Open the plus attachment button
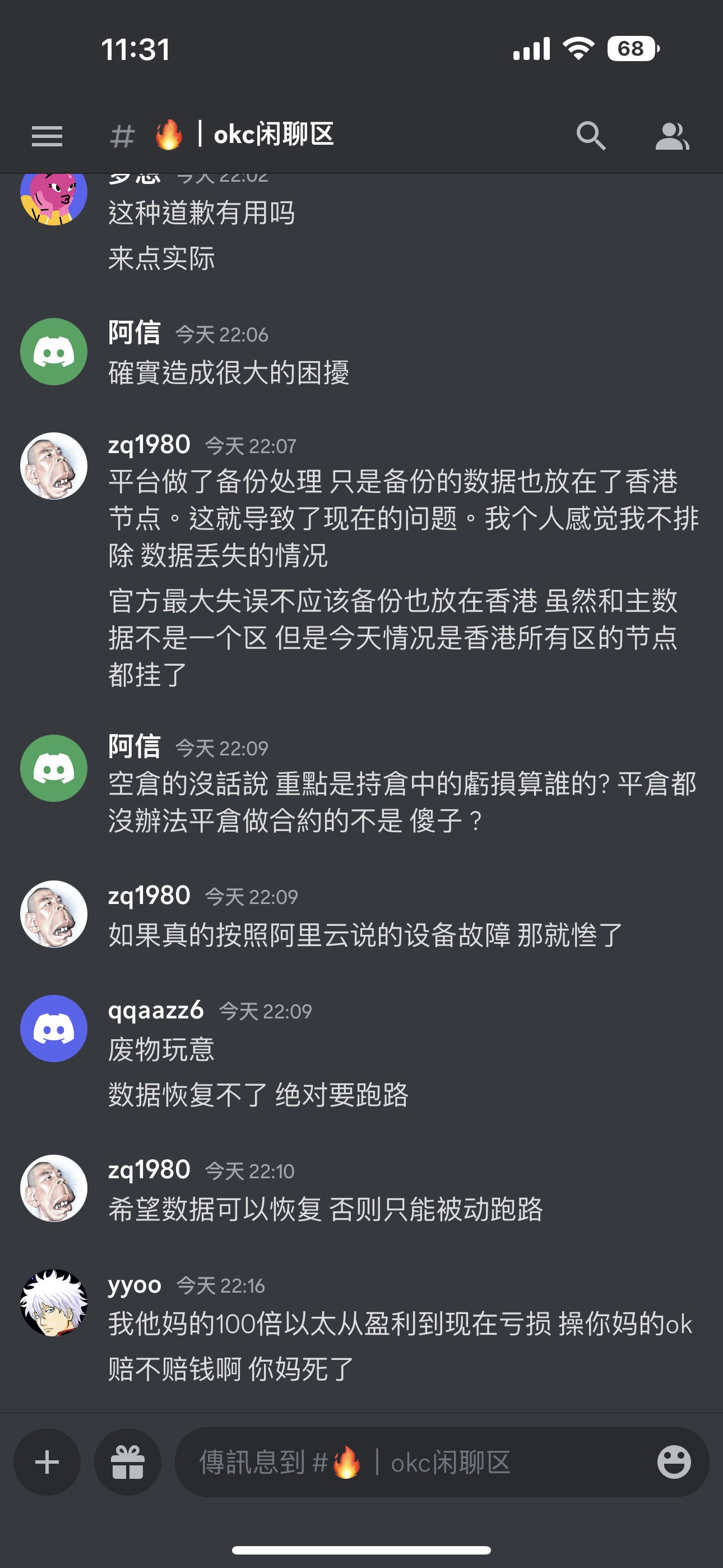 (48, 1461)
